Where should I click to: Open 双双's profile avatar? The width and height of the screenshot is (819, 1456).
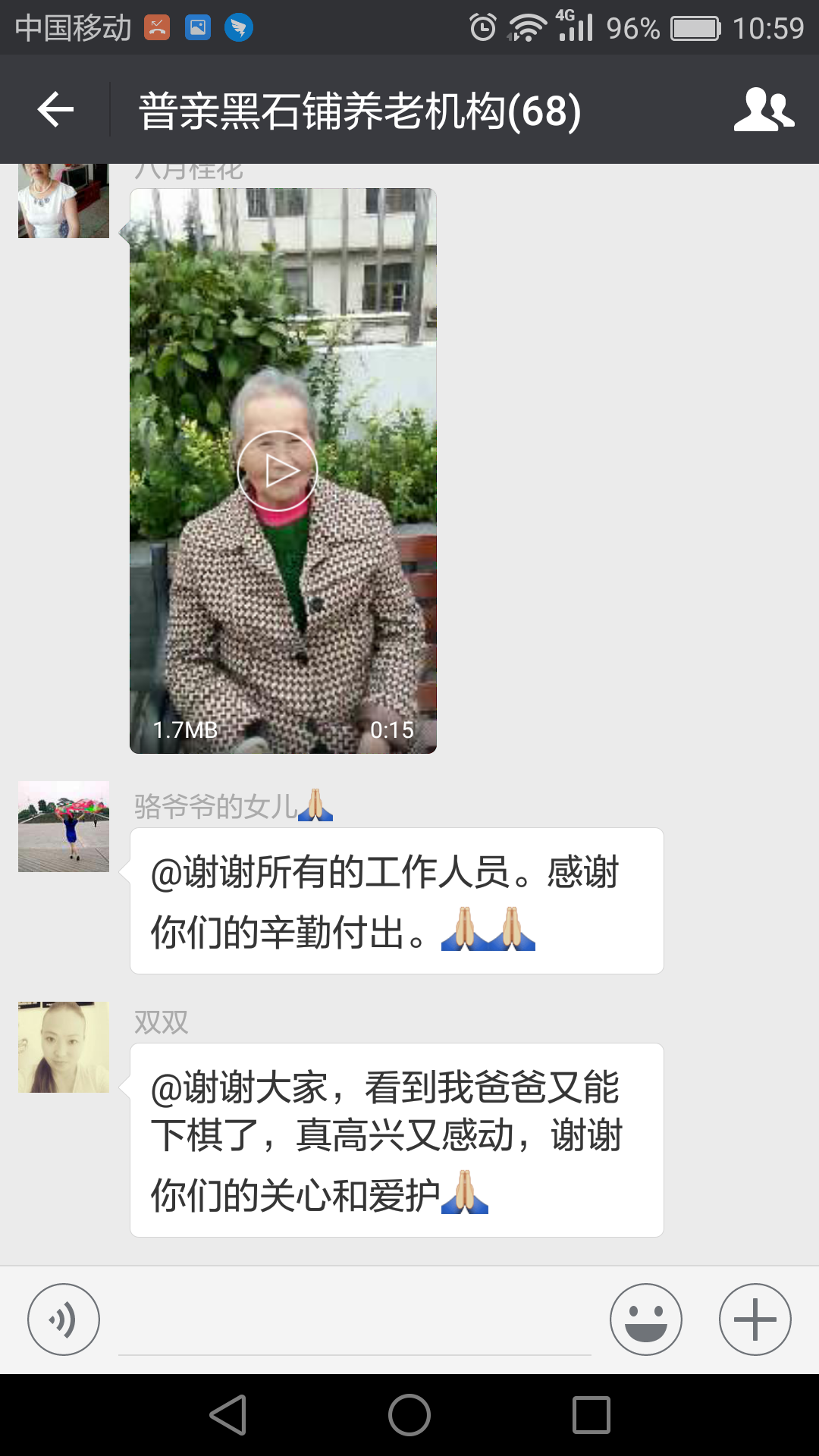[64, 1047]
